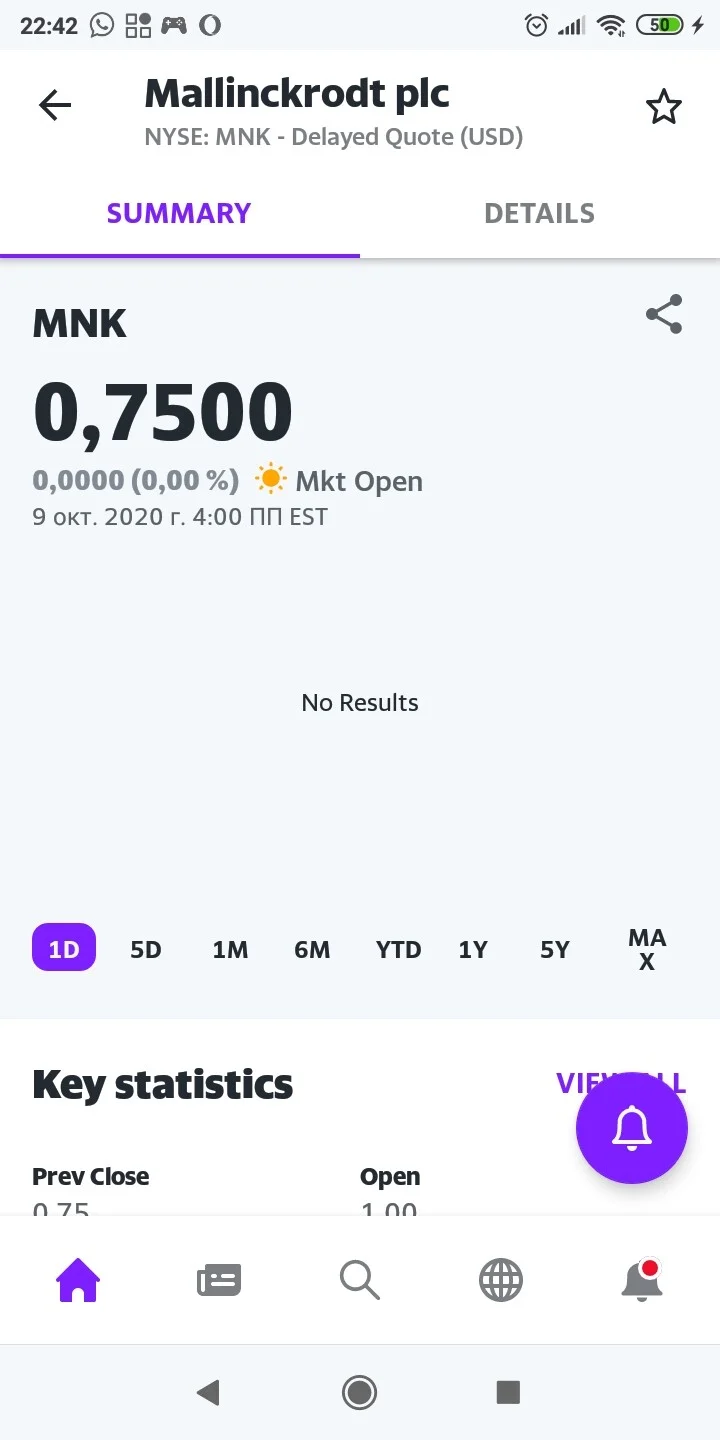Switch chart to 1M range
The height and width of the screenshot is (1440, 720).
point(230,949)
